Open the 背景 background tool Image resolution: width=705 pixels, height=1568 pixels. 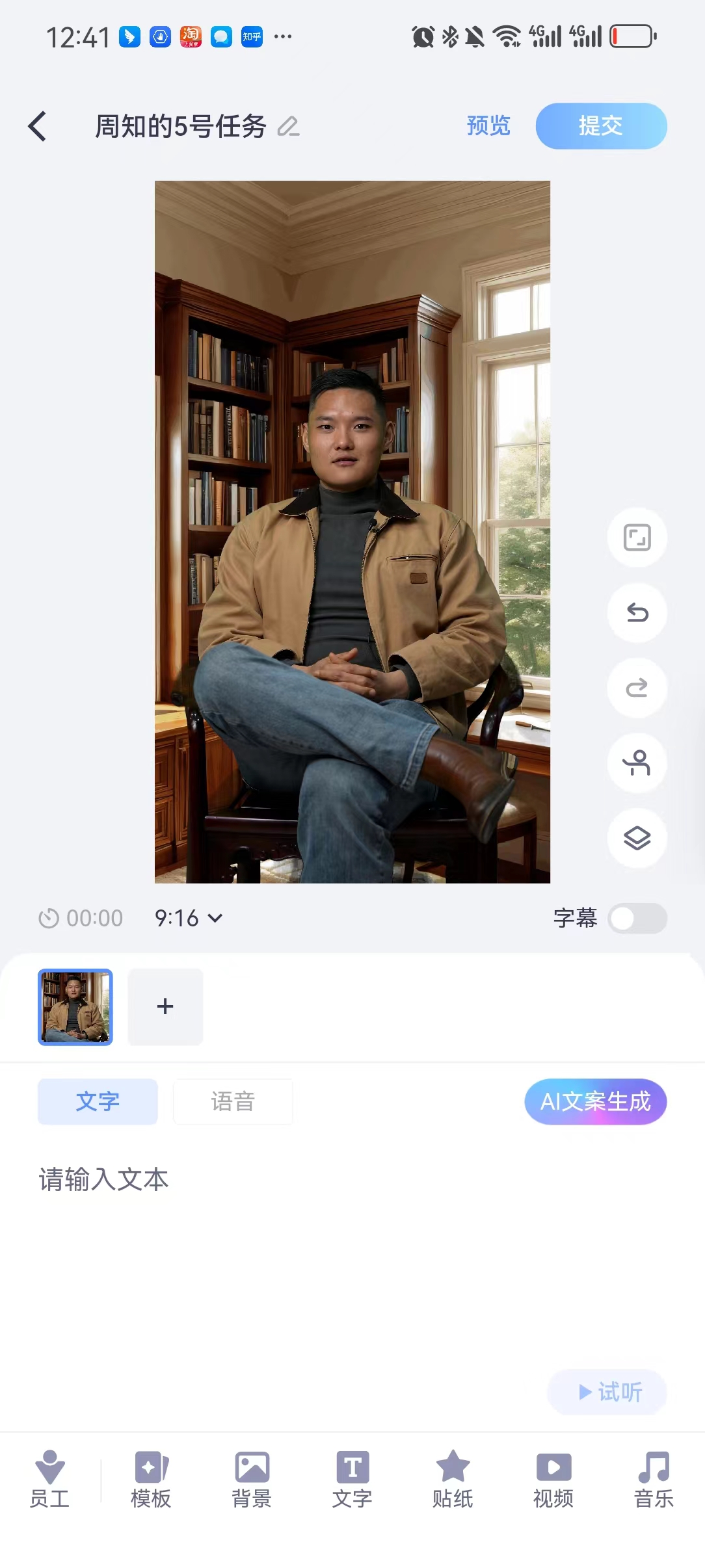[252, 1480]
